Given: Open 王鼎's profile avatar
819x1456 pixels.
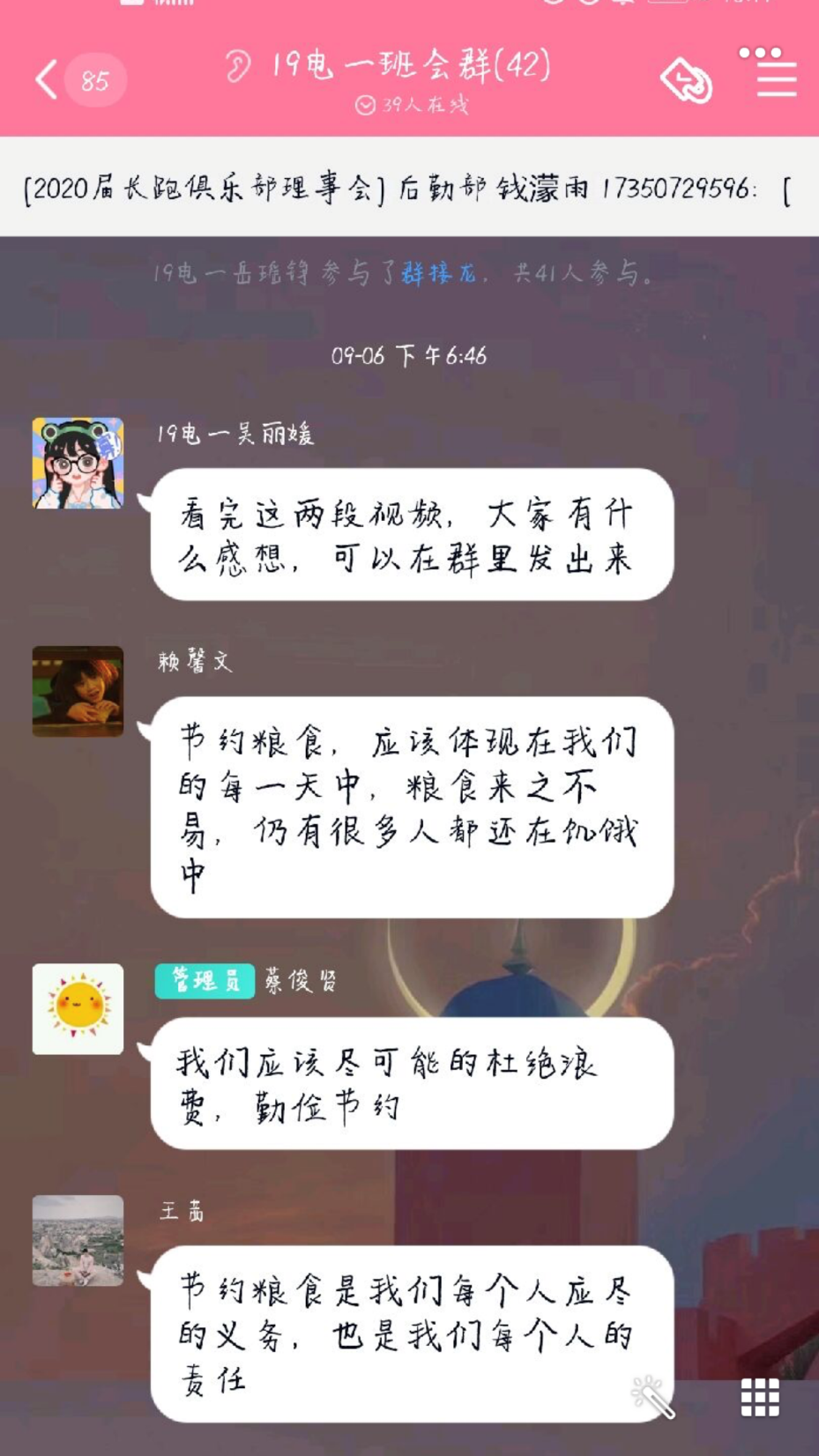Looking at the screenshot, I should [x=78, y=1240].
